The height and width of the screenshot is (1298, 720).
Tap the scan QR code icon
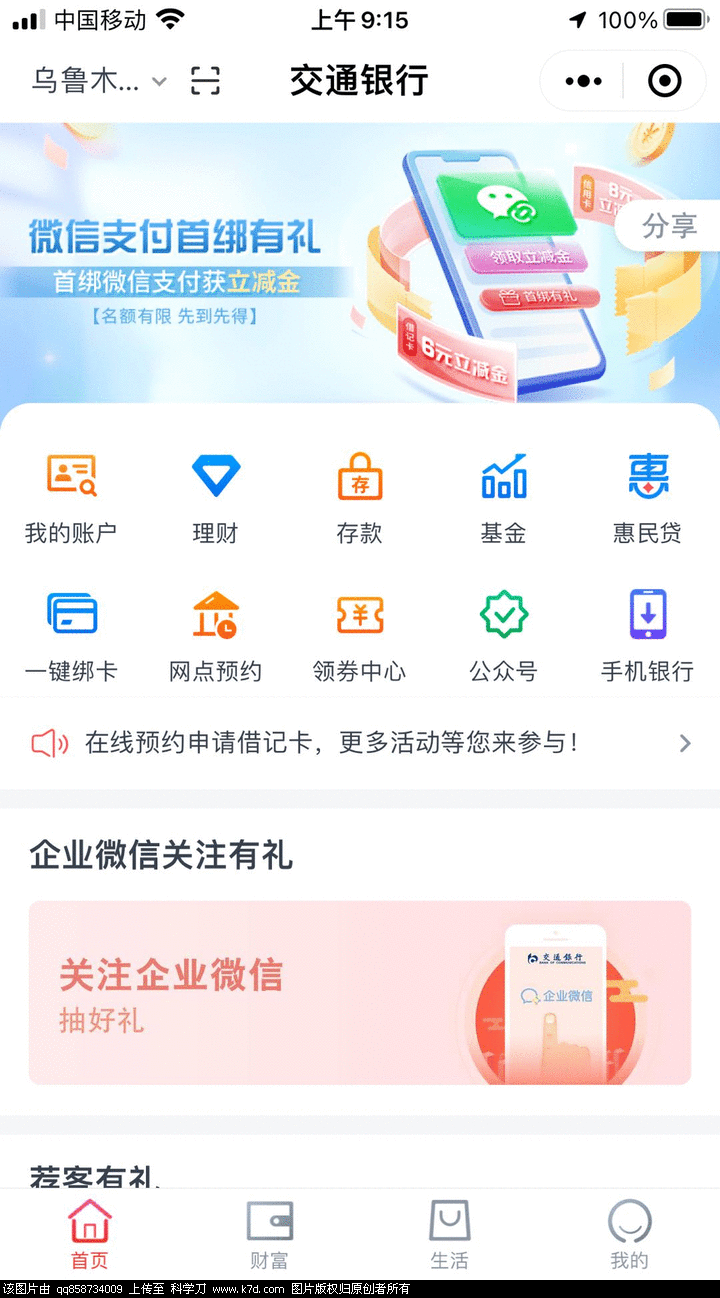[x=205, y=81]
